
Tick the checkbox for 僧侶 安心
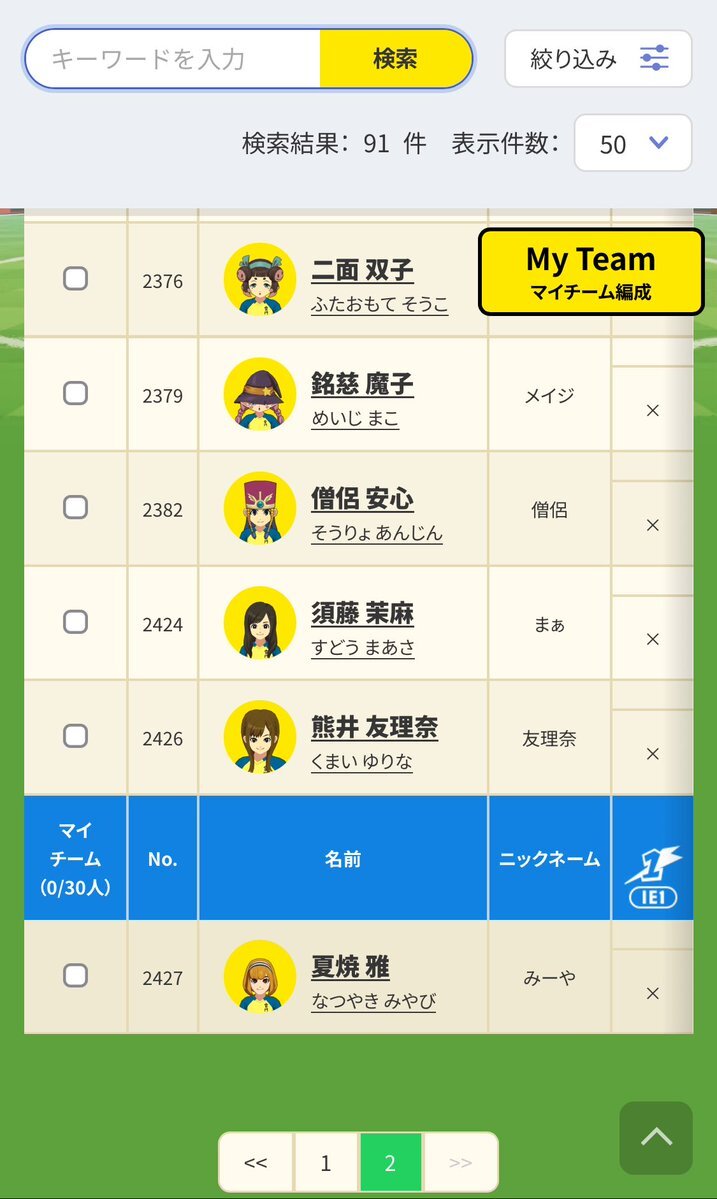tap(75, 508)
